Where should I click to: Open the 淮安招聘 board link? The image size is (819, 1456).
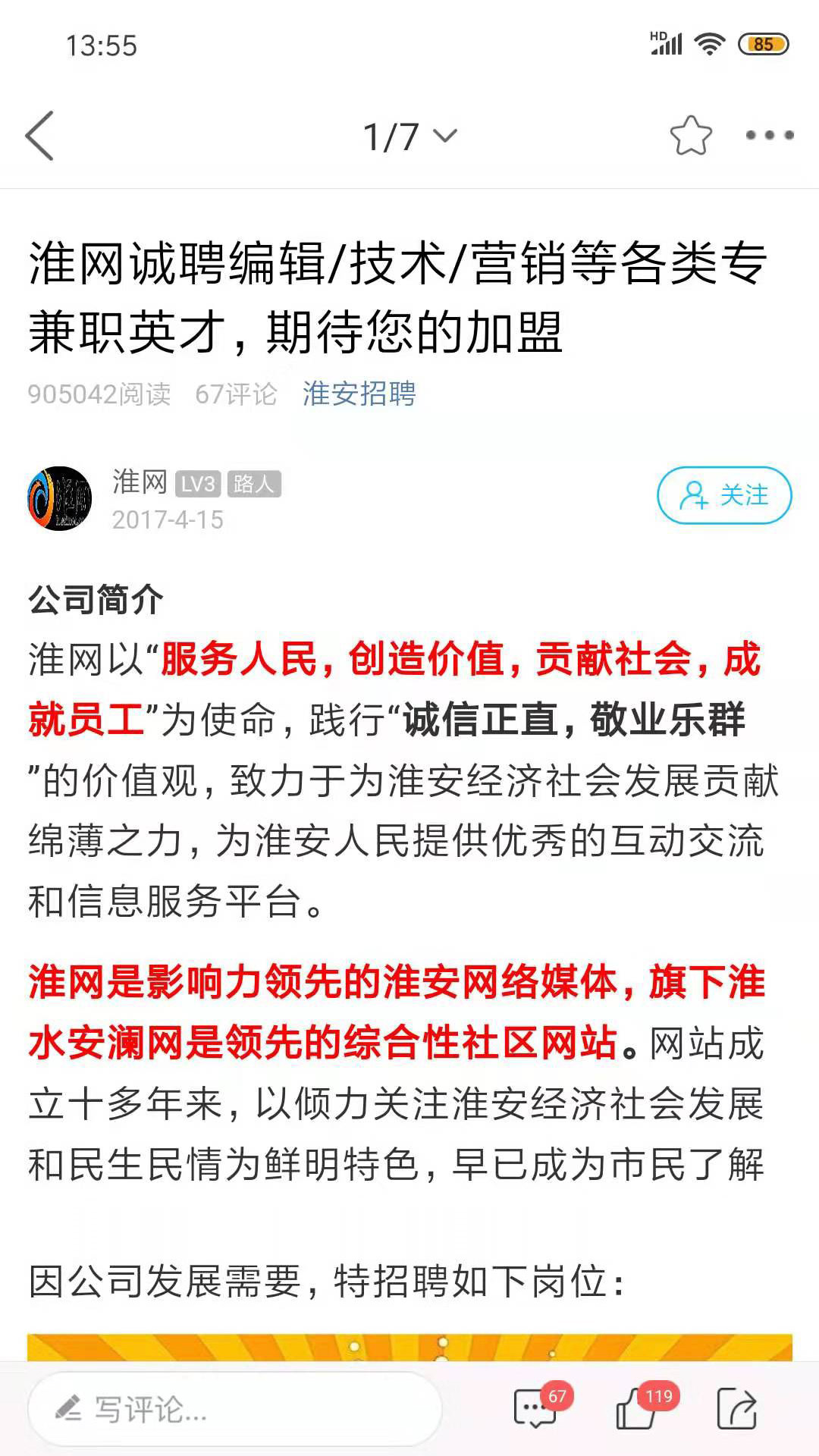(359, 394)
